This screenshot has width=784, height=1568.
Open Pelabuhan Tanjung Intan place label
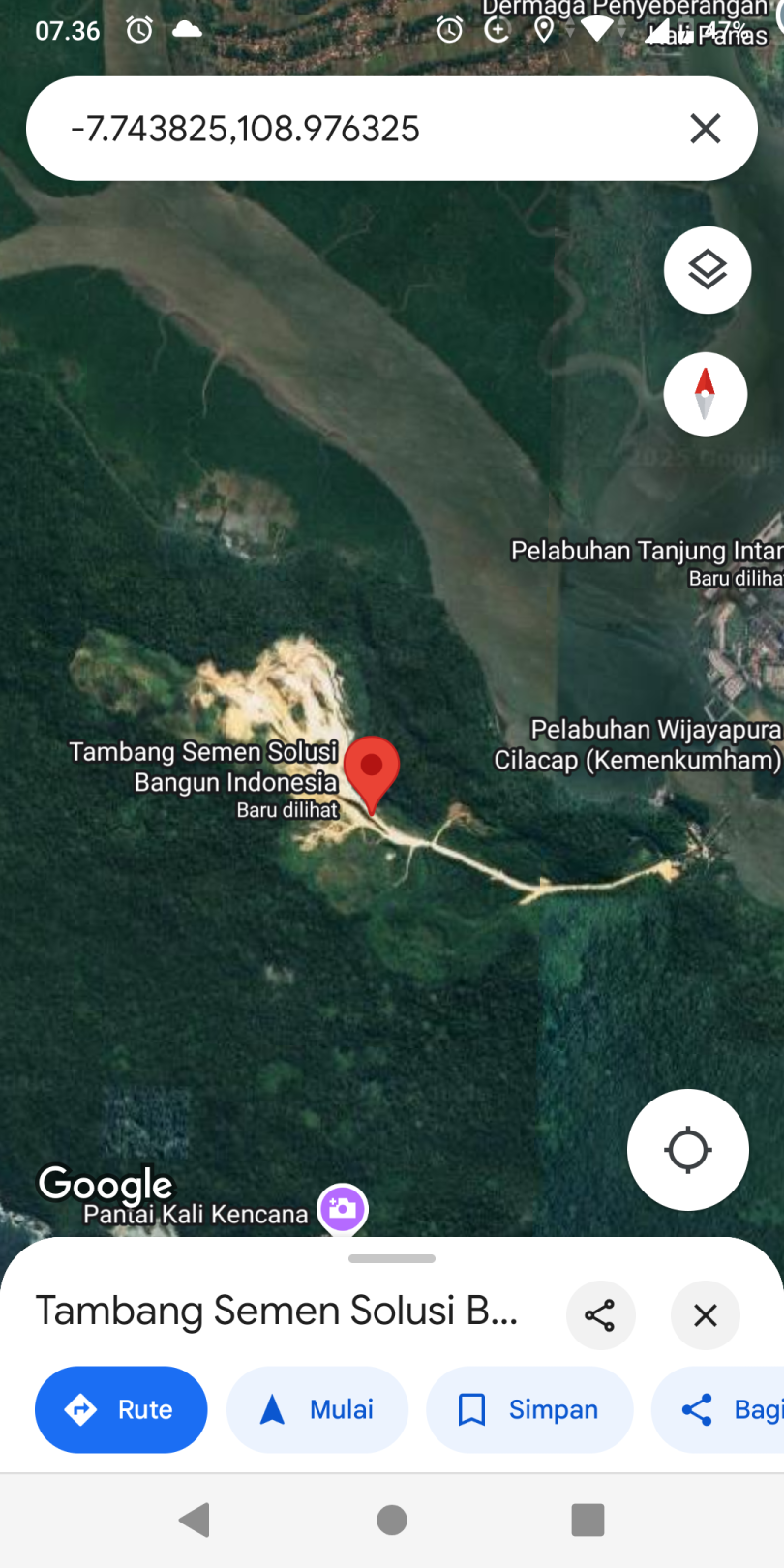(x=647, y=551)
